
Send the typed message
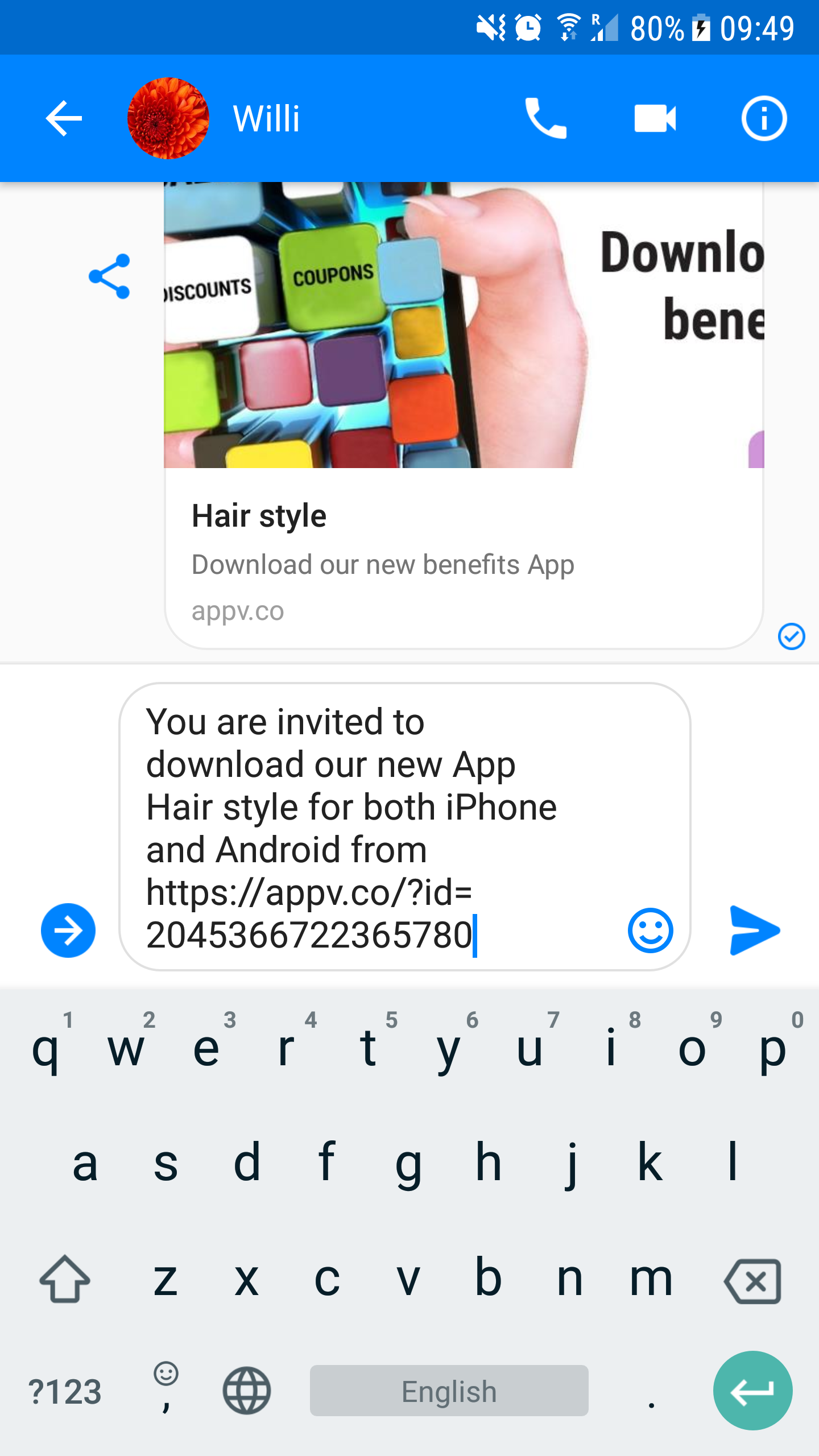pos(754,930)
